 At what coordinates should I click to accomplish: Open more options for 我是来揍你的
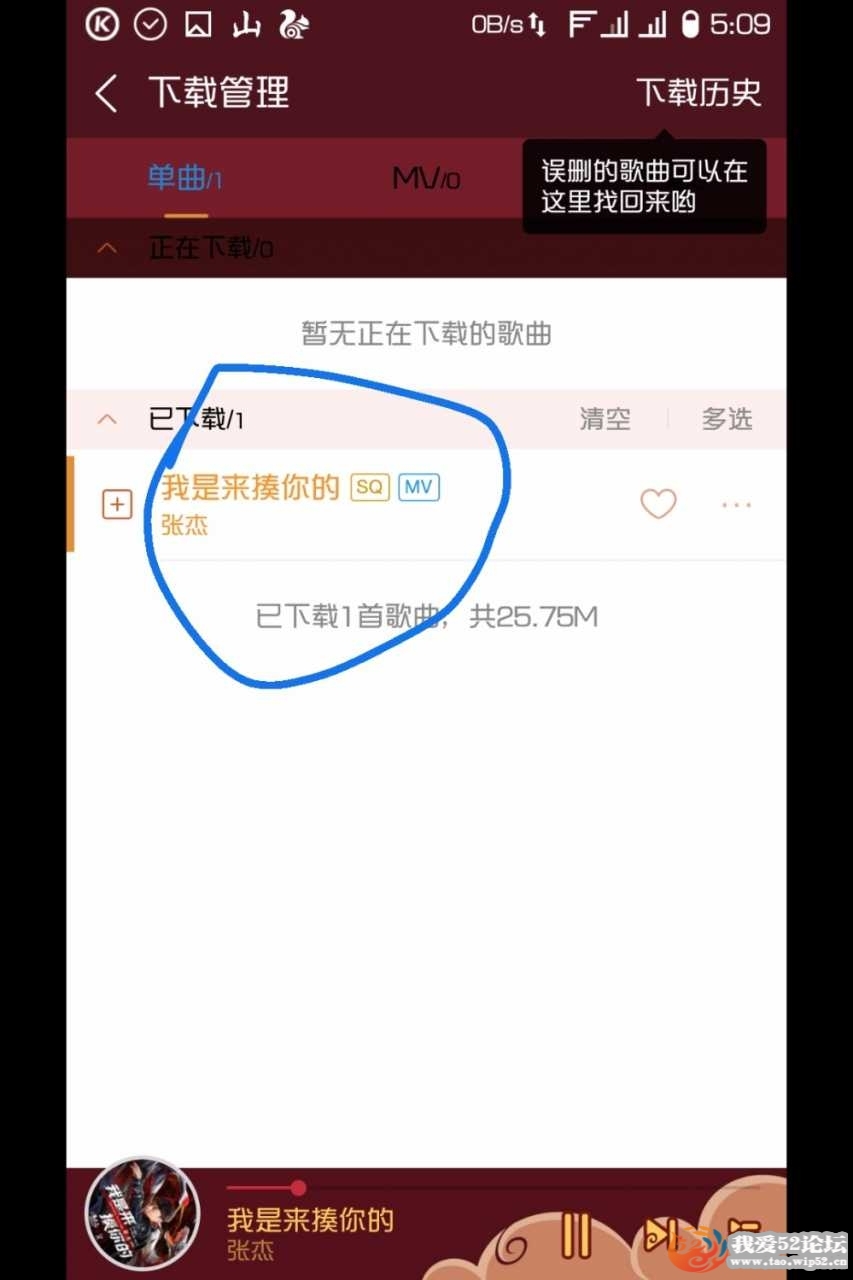(x=736, y=505)
